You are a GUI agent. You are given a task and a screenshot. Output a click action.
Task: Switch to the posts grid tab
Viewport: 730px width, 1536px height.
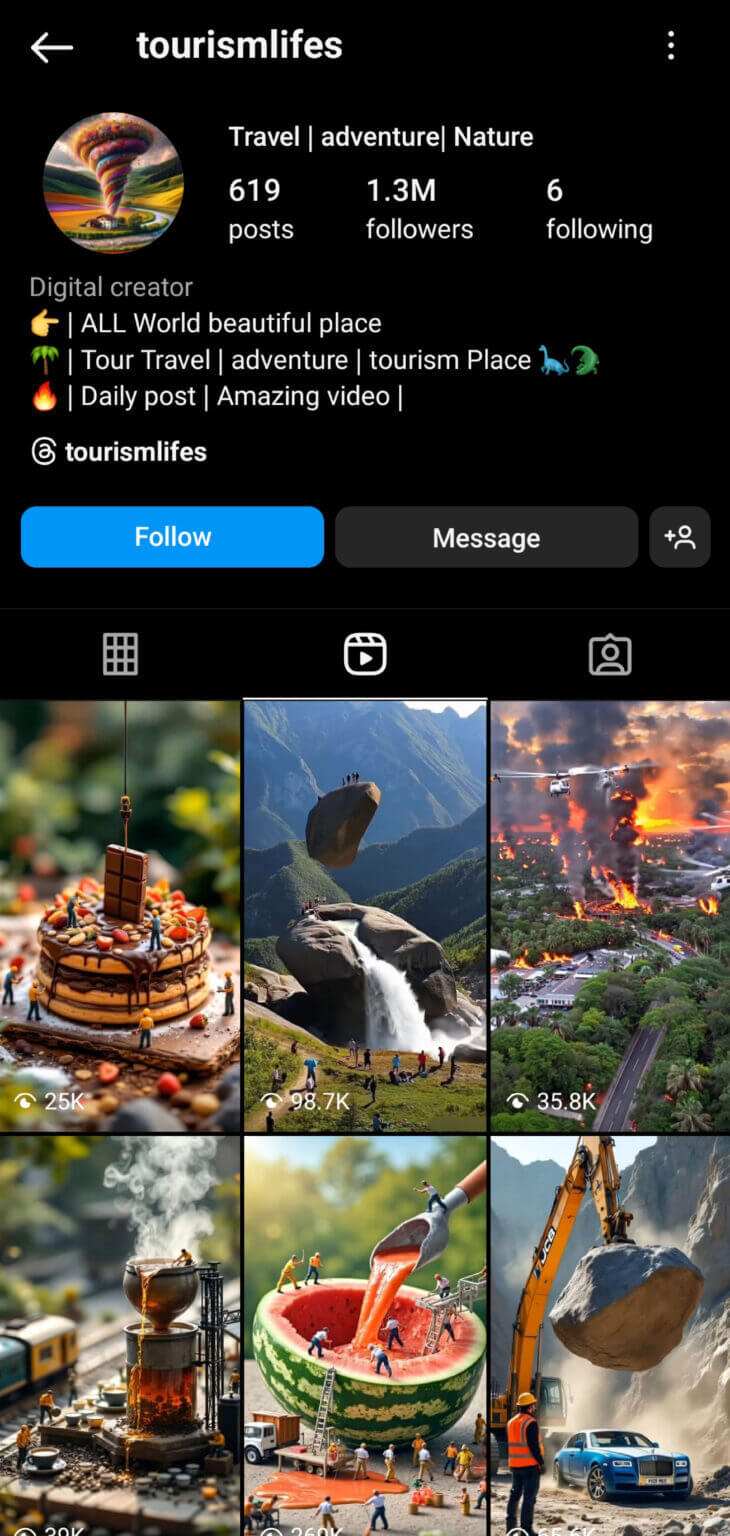(x=120, y=655)
